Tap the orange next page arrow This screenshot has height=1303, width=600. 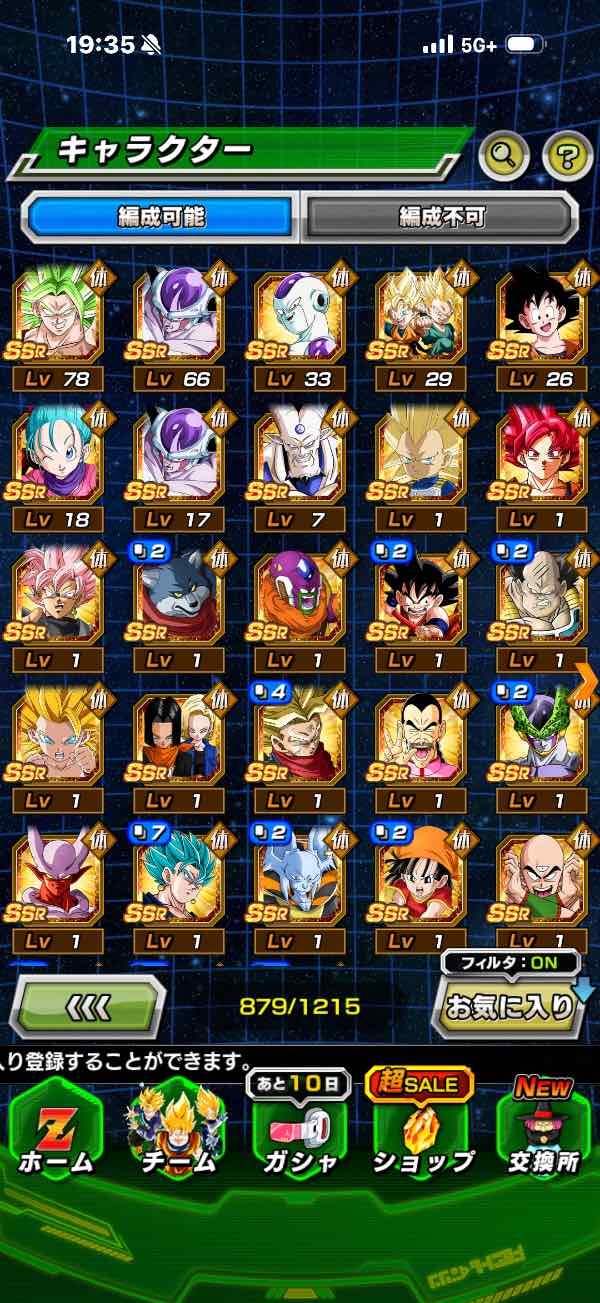pos(586,680)
